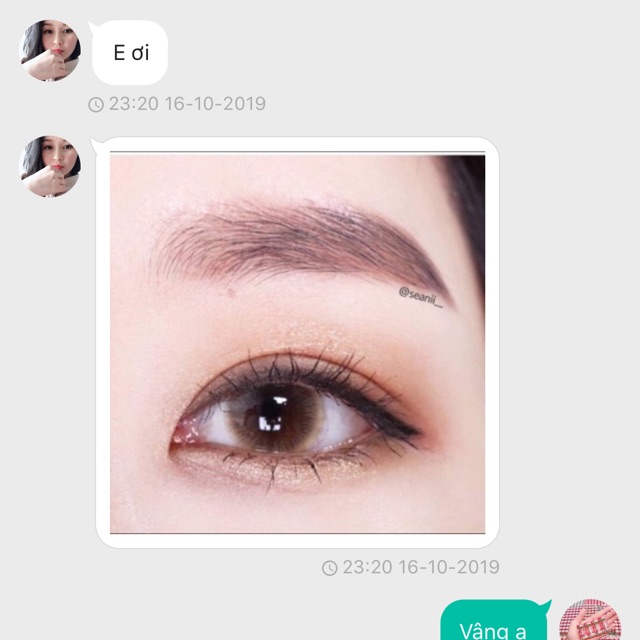Tap the avatar next to "Vâng ạ"

[591, 622]
